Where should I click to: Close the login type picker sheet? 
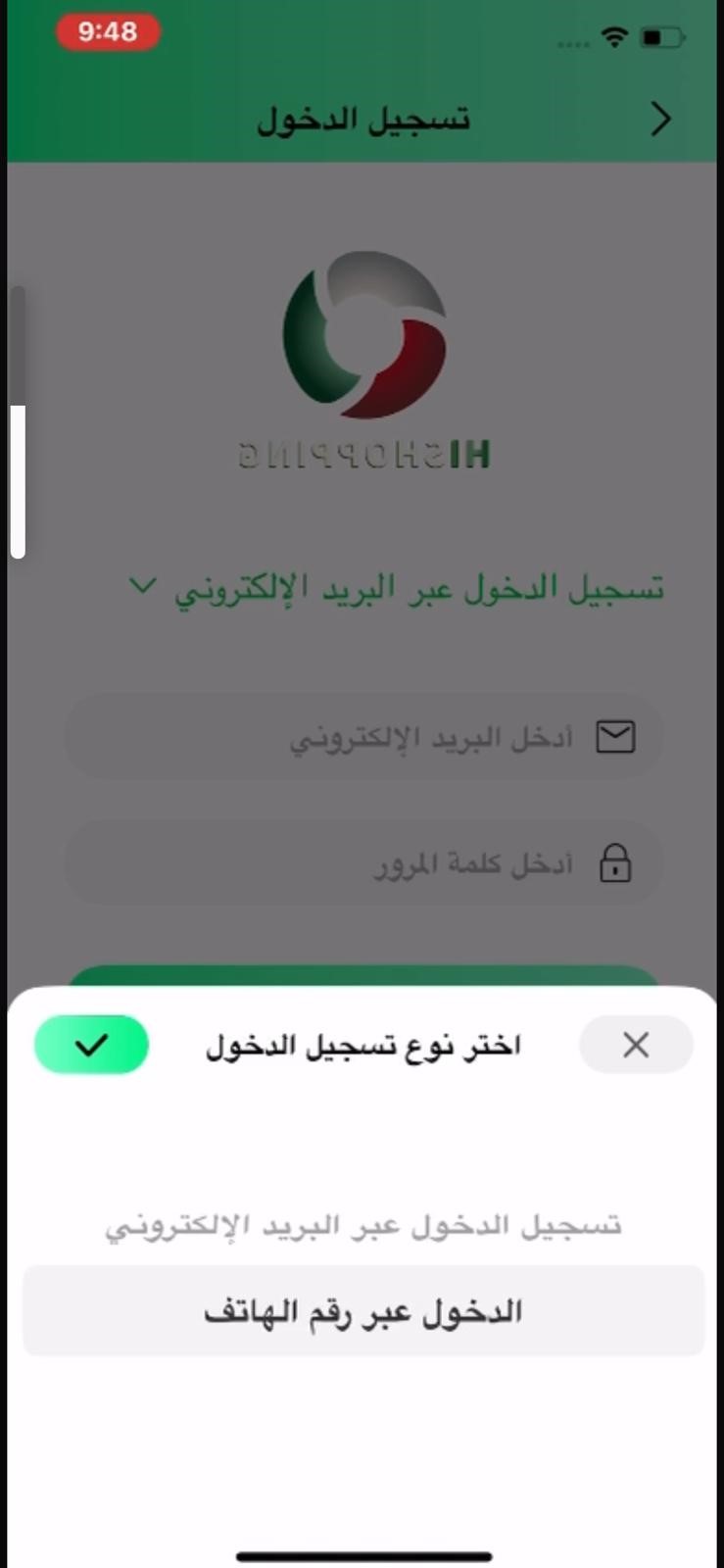pos(636,1045)
